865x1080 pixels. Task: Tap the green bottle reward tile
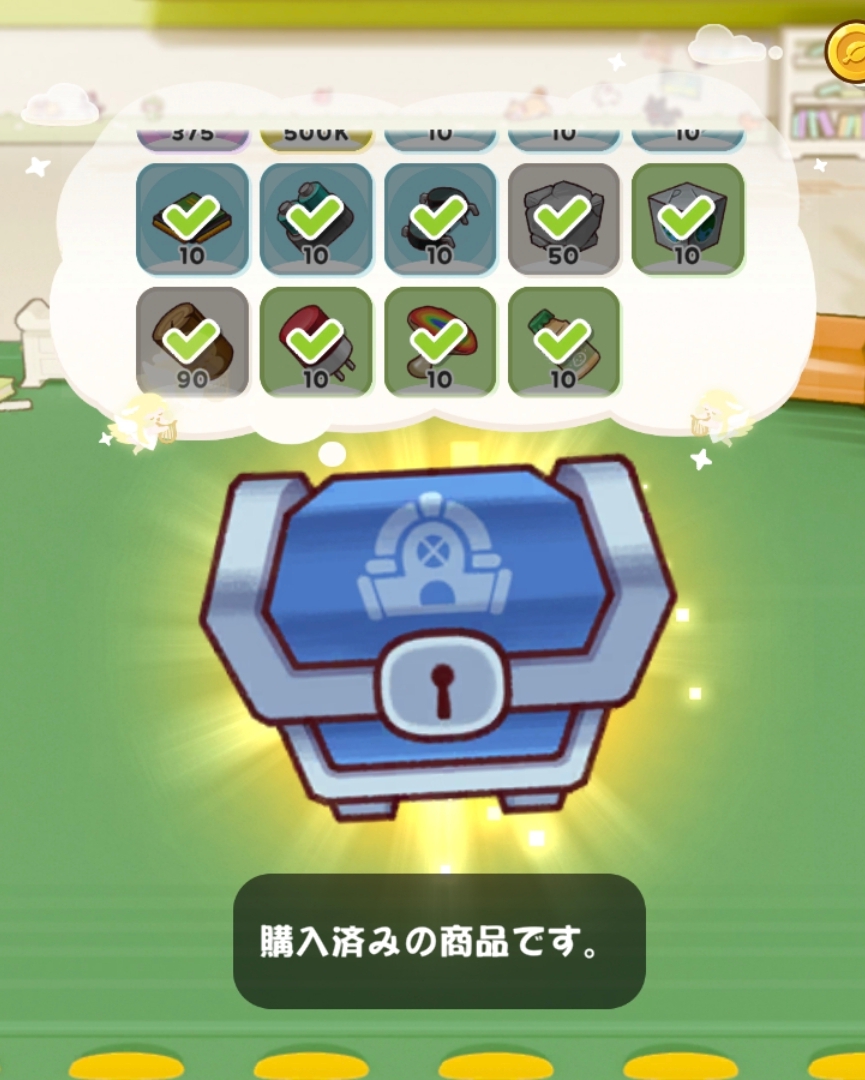pos(564,342)
